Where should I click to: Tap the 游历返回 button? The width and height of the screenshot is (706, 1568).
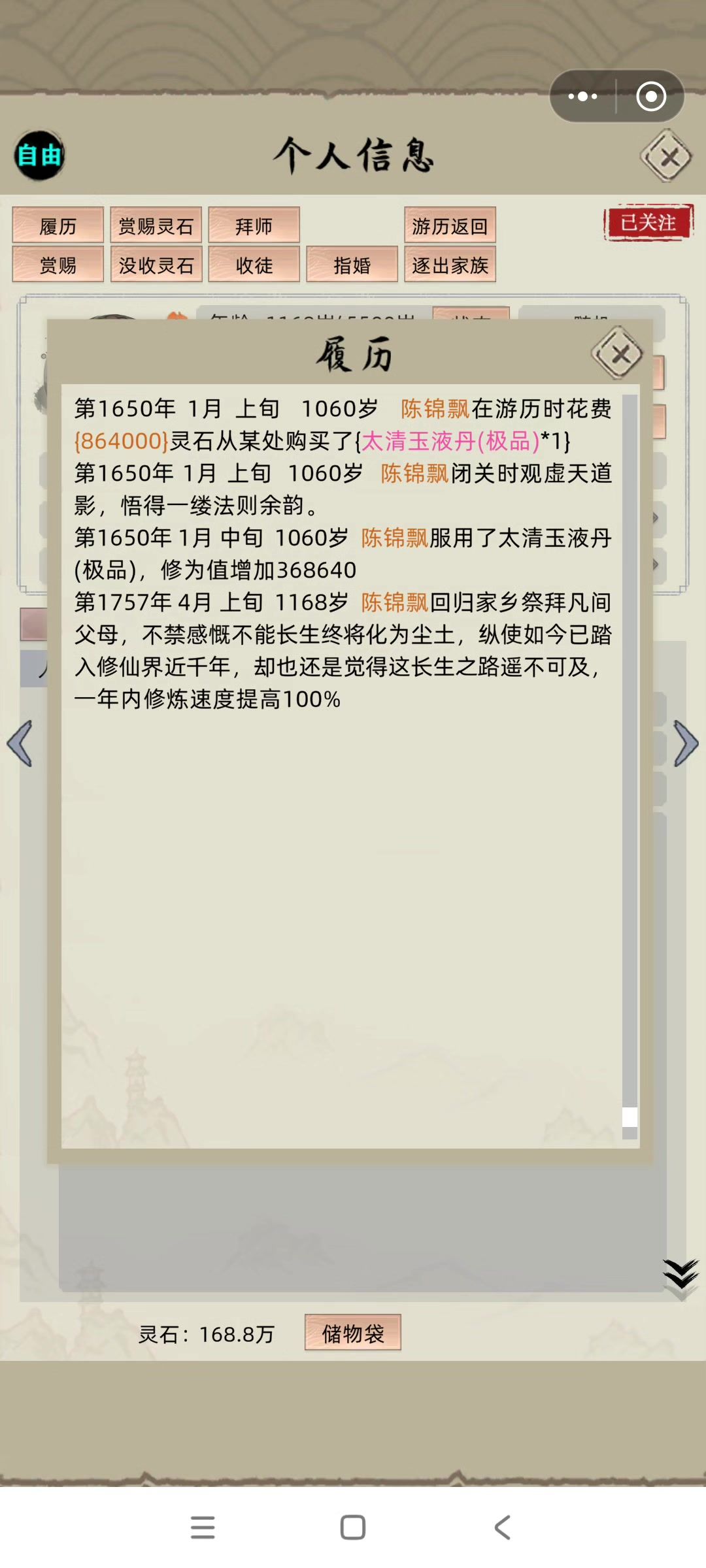click(x=450, y=225)
